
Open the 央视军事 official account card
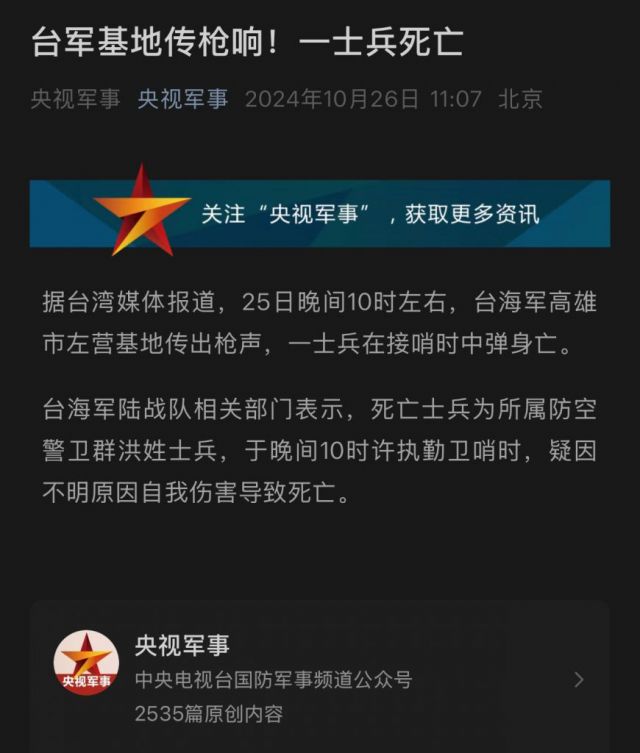coord(319,679)
